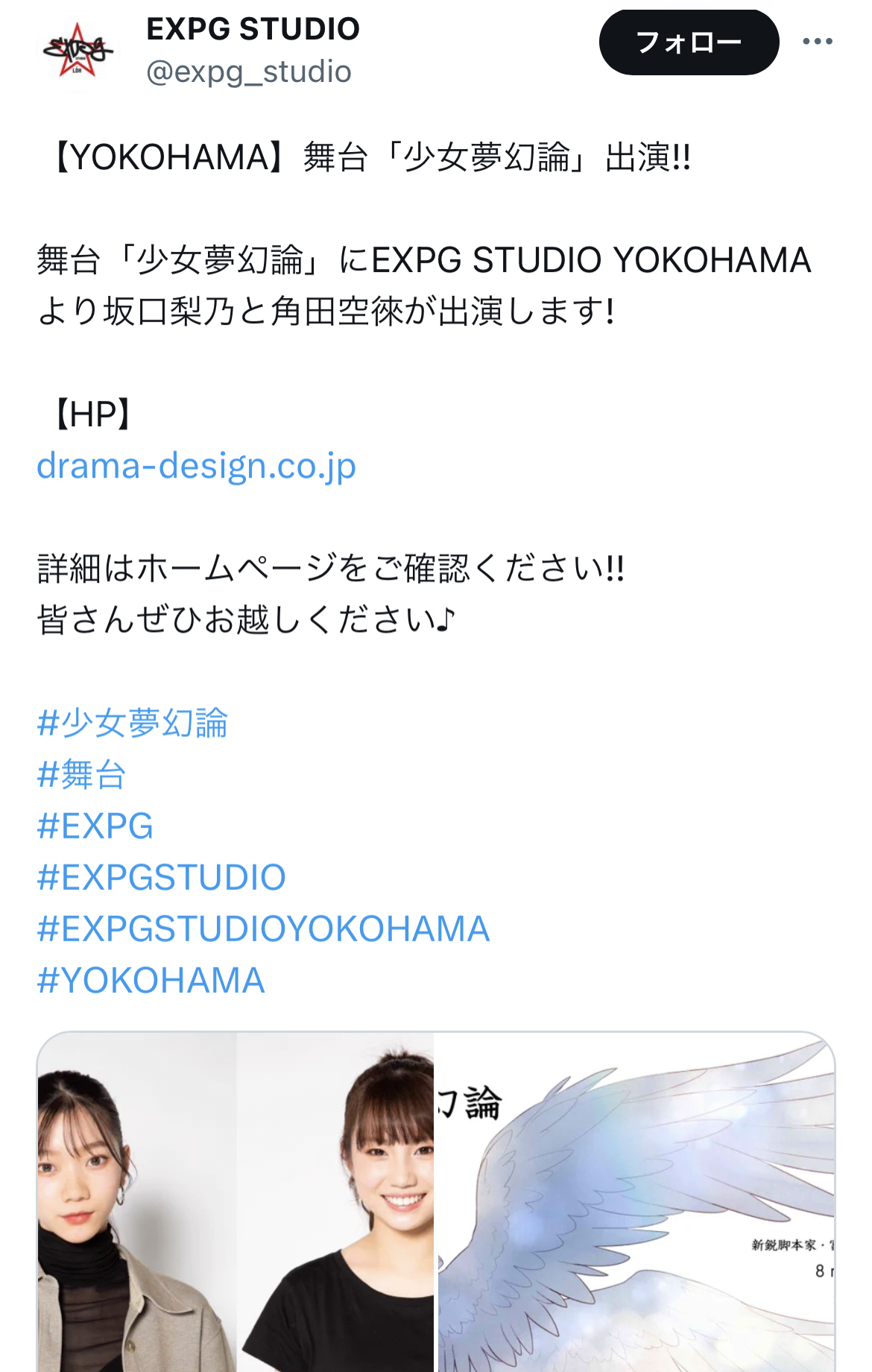
Task: Open the EXPG STUDIO profile avatar
Action: point(77,51)
